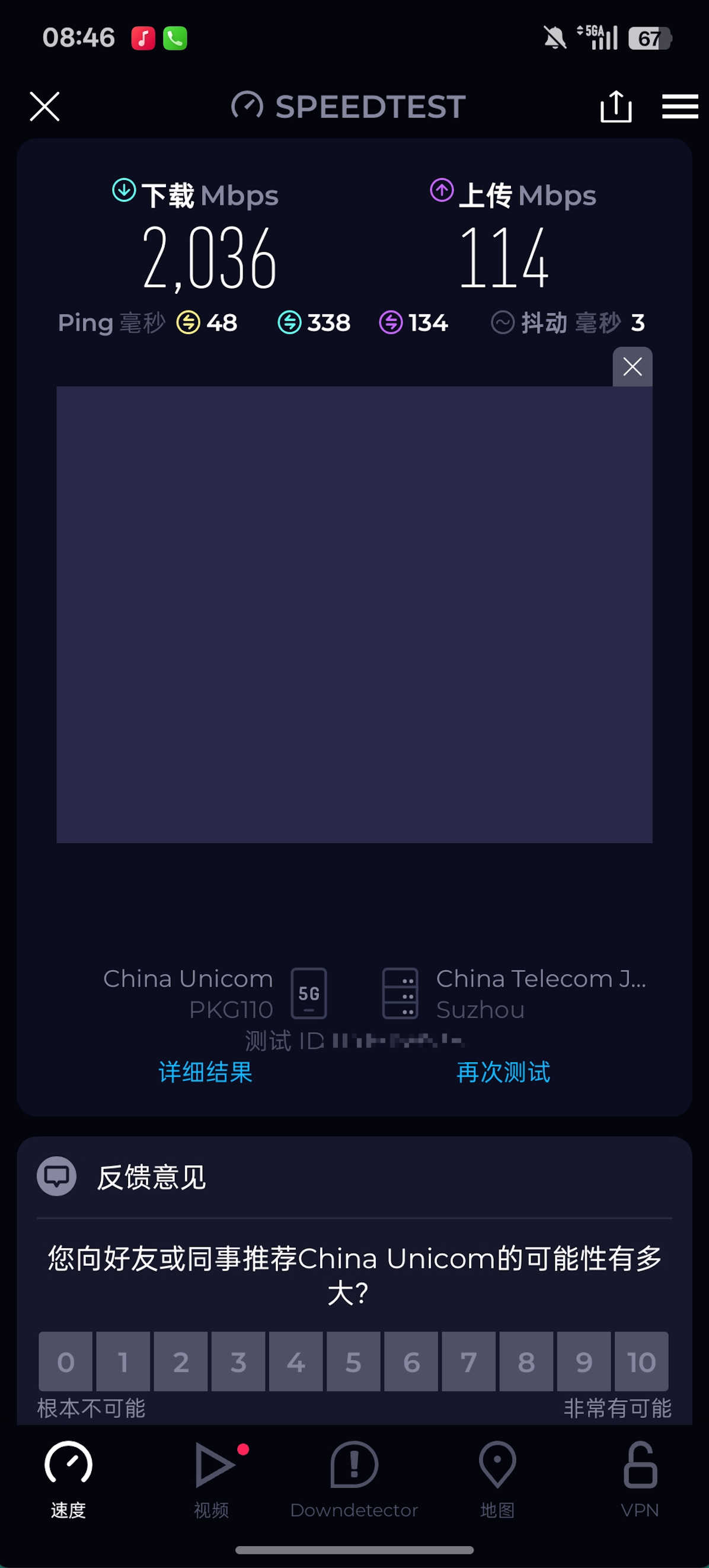The width and height of the screenshot is (709, 1568).
Task: Open the hamburger menu
Action: 680,107
